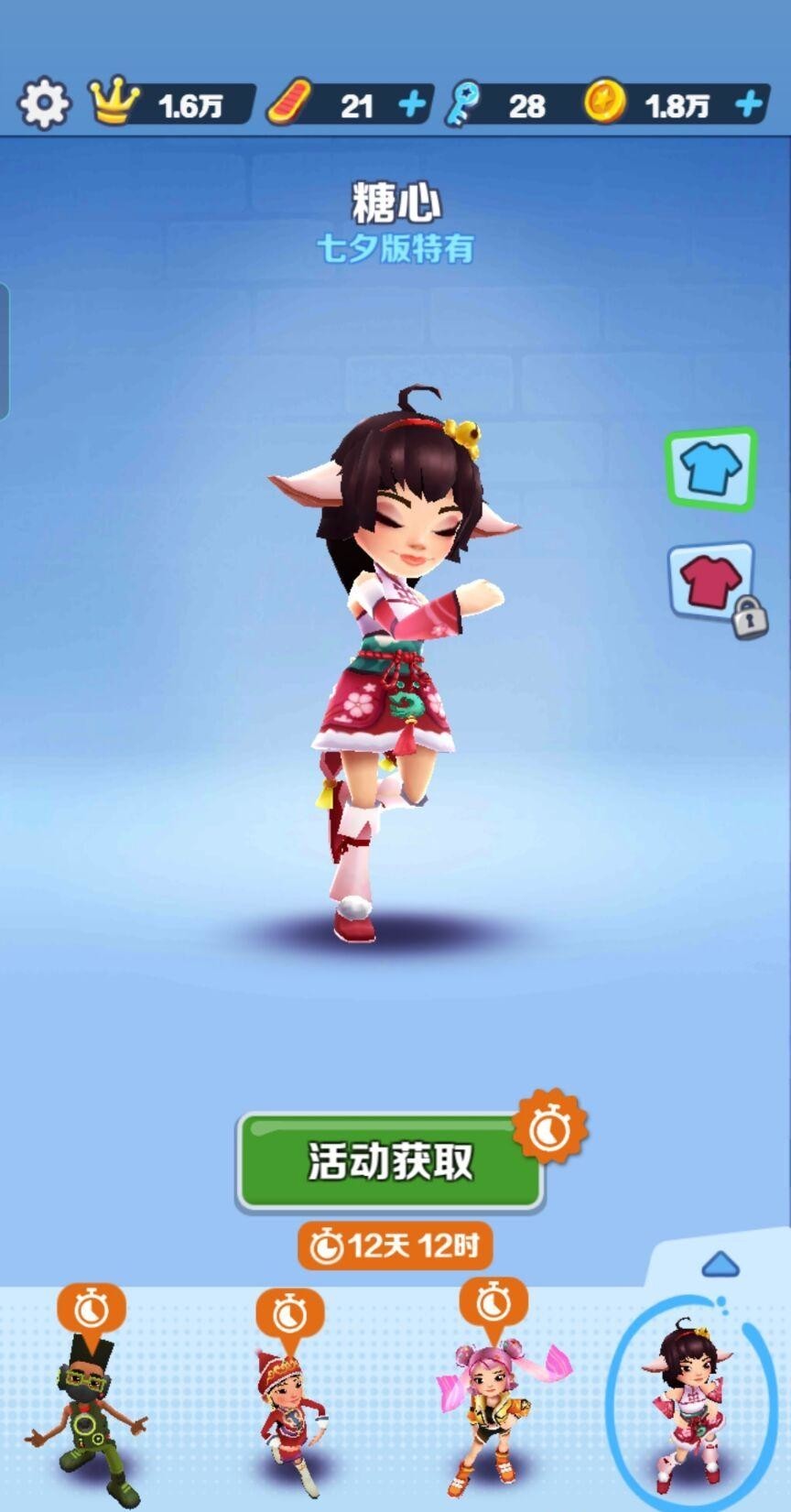
Task: Select the blue shirt outfit
Action: (x=711, y=469)
